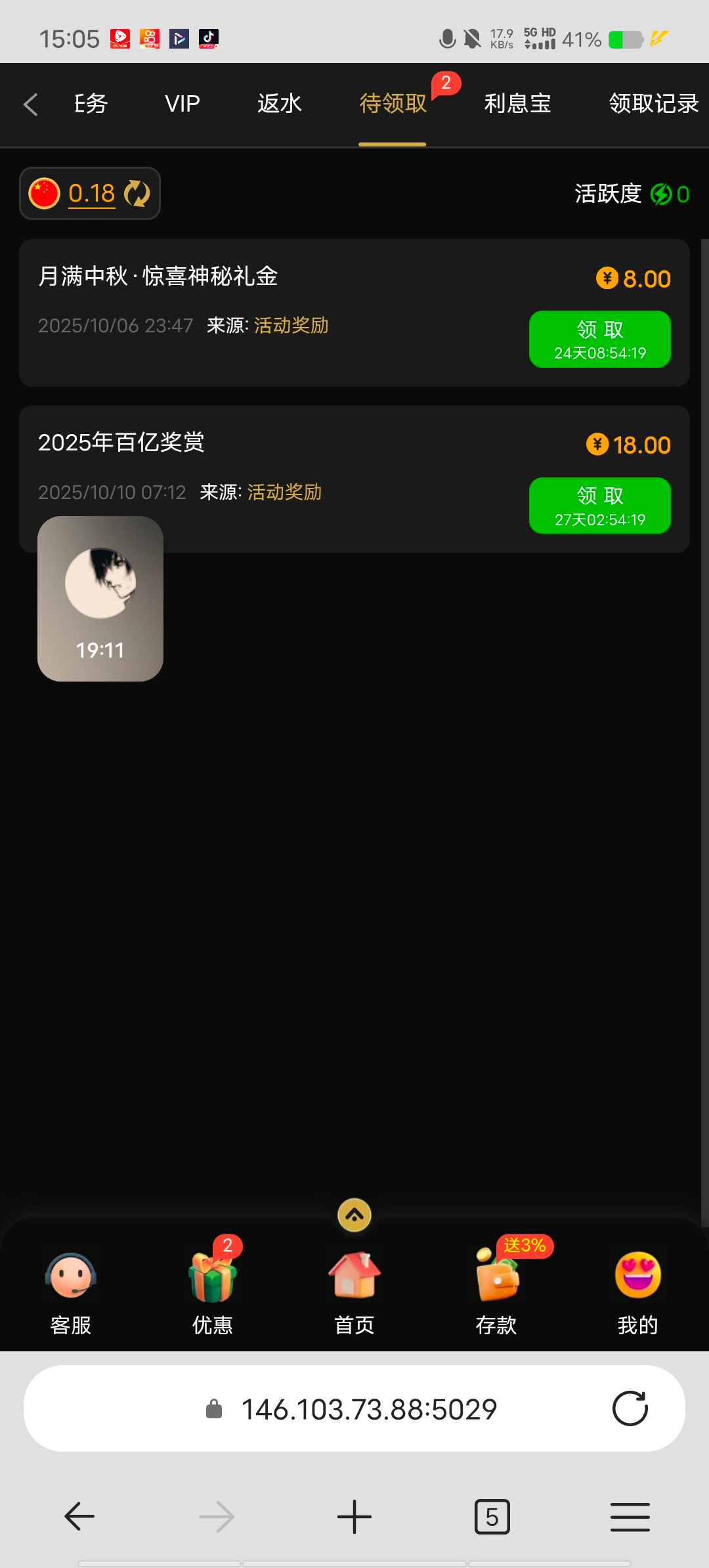Open the 返水 tab
Image resolution: width=709 pixels, height=1568 pixels.
(279, 104)
